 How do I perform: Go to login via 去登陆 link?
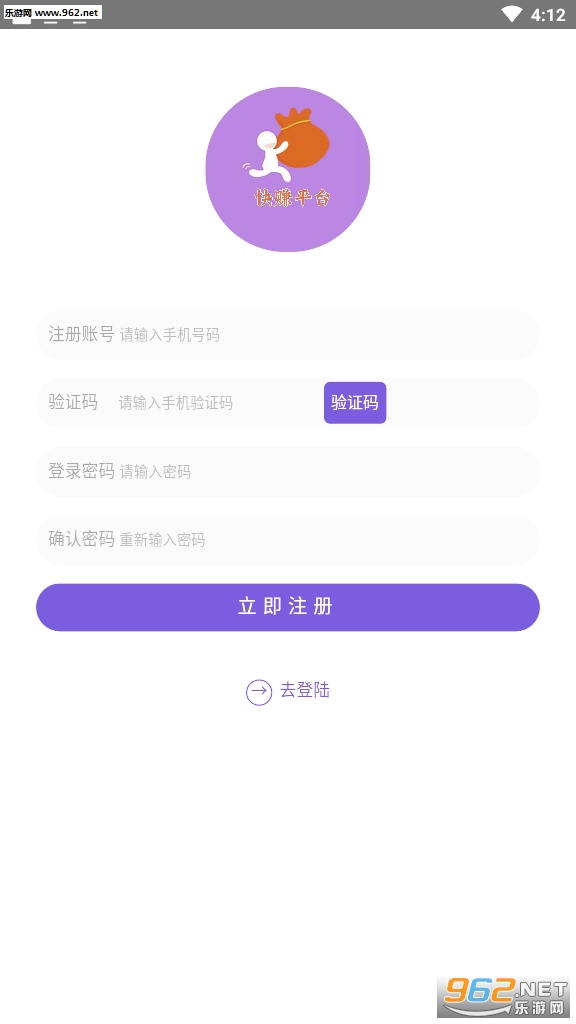pos(288,691)
